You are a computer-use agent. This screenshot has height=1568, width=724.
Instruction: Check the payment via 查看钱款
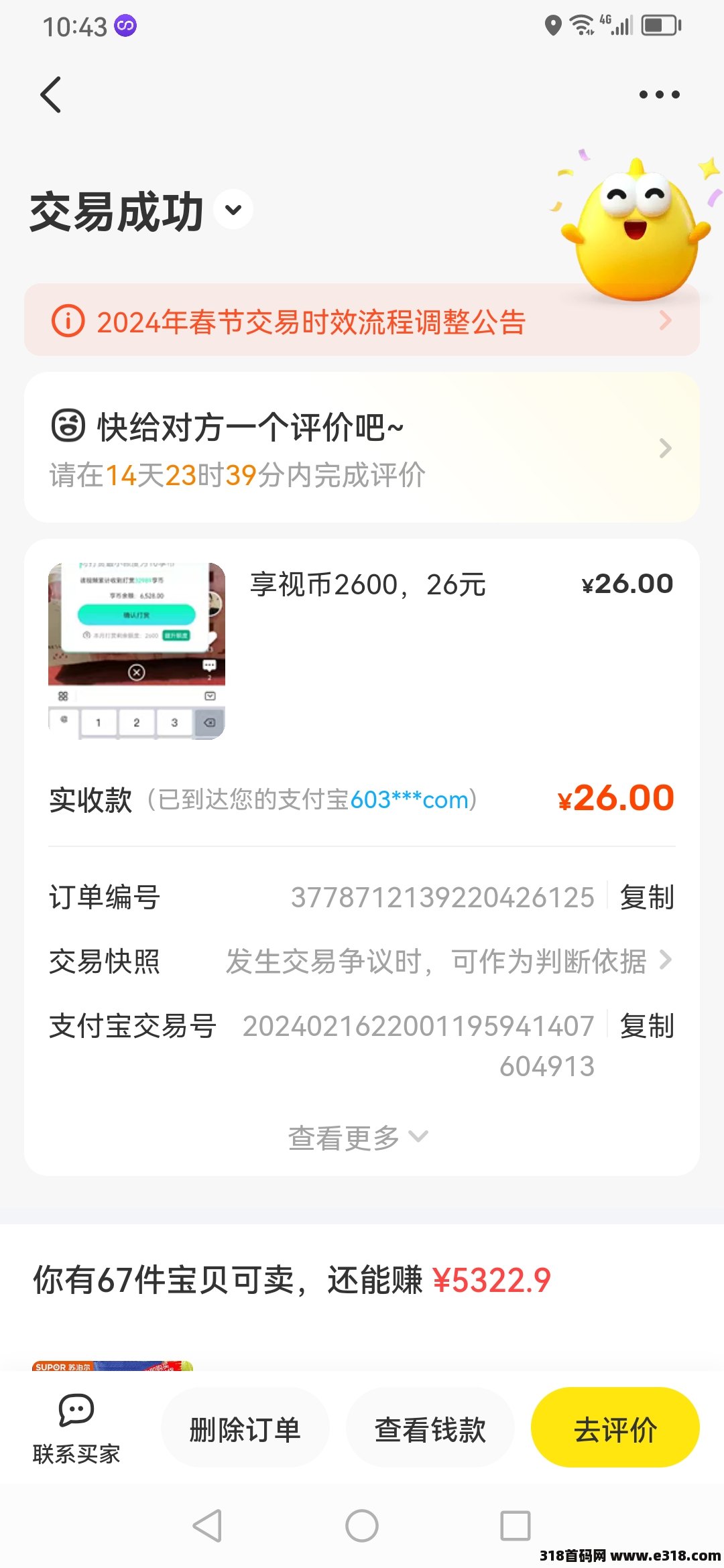point(430,1429)
